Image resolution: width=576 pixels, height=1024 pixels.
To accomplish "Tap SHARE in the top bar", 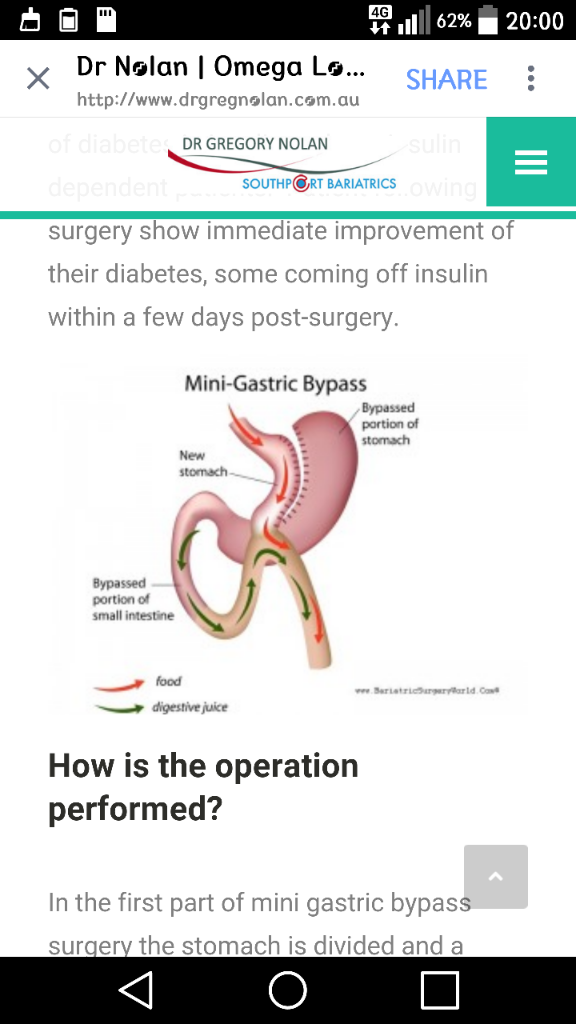I will tap(447, 80).
